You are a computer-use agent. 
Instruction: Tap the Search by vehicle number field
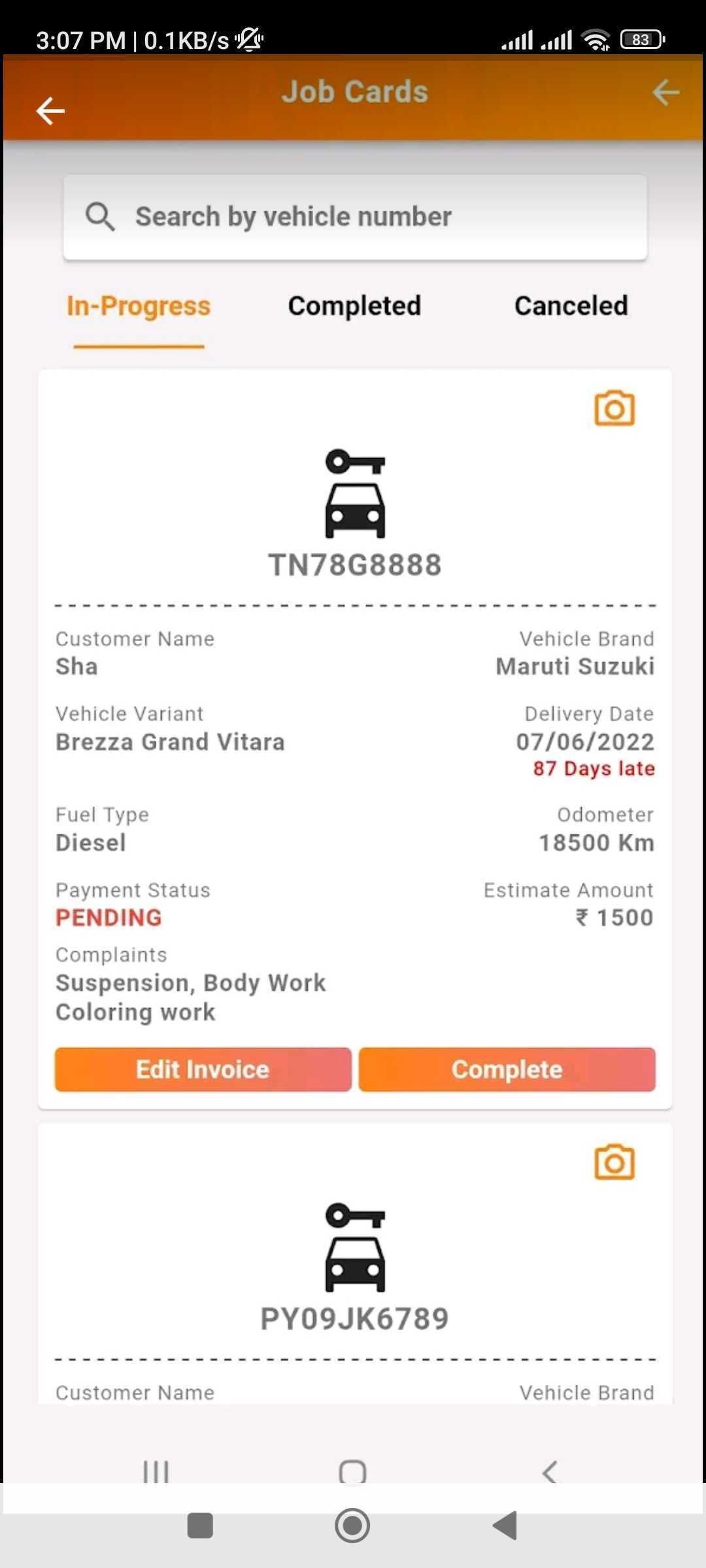355,217
